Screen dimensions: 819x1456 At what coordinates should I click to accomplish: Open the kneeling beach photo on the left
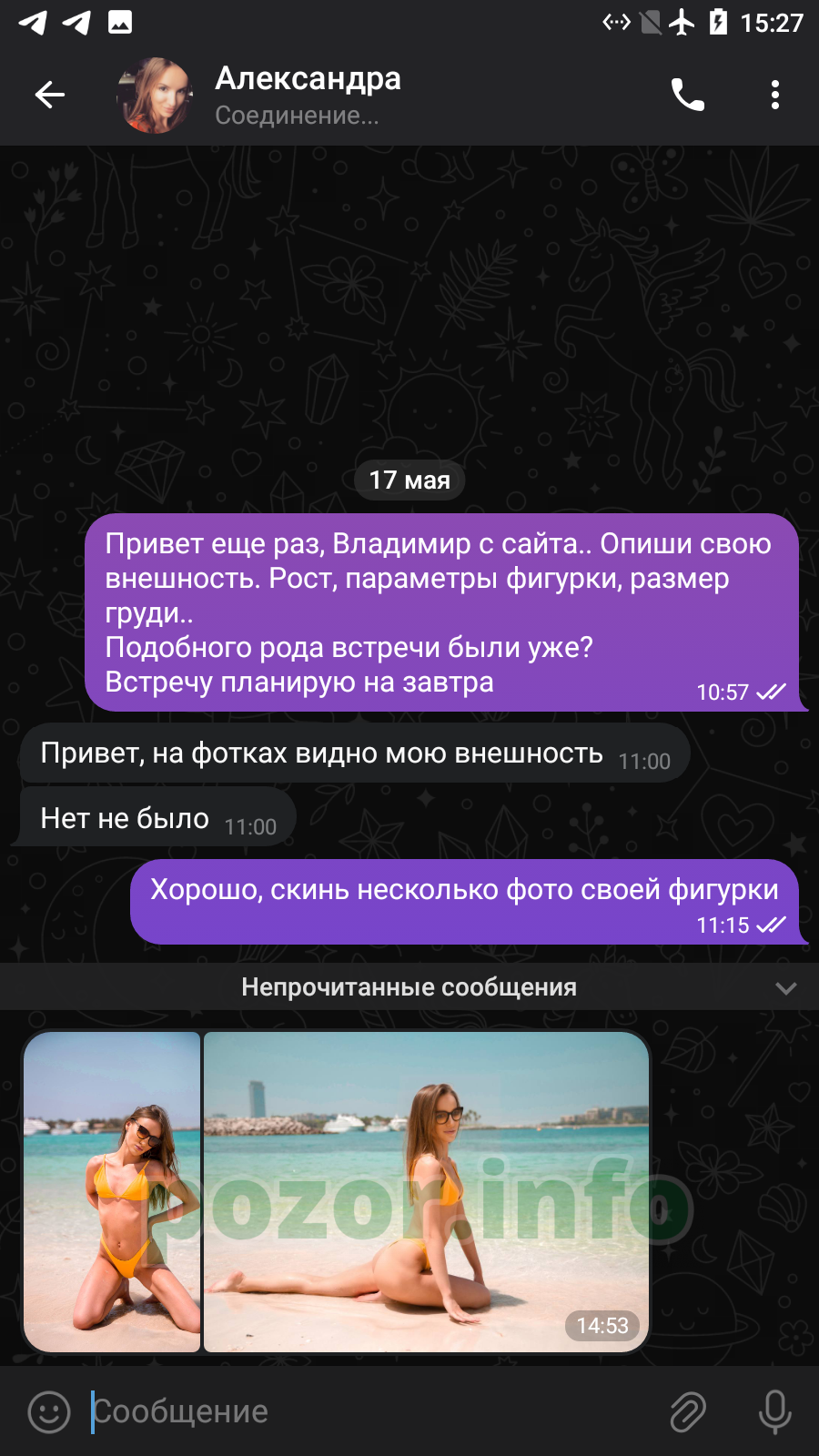click(112, 1191)
